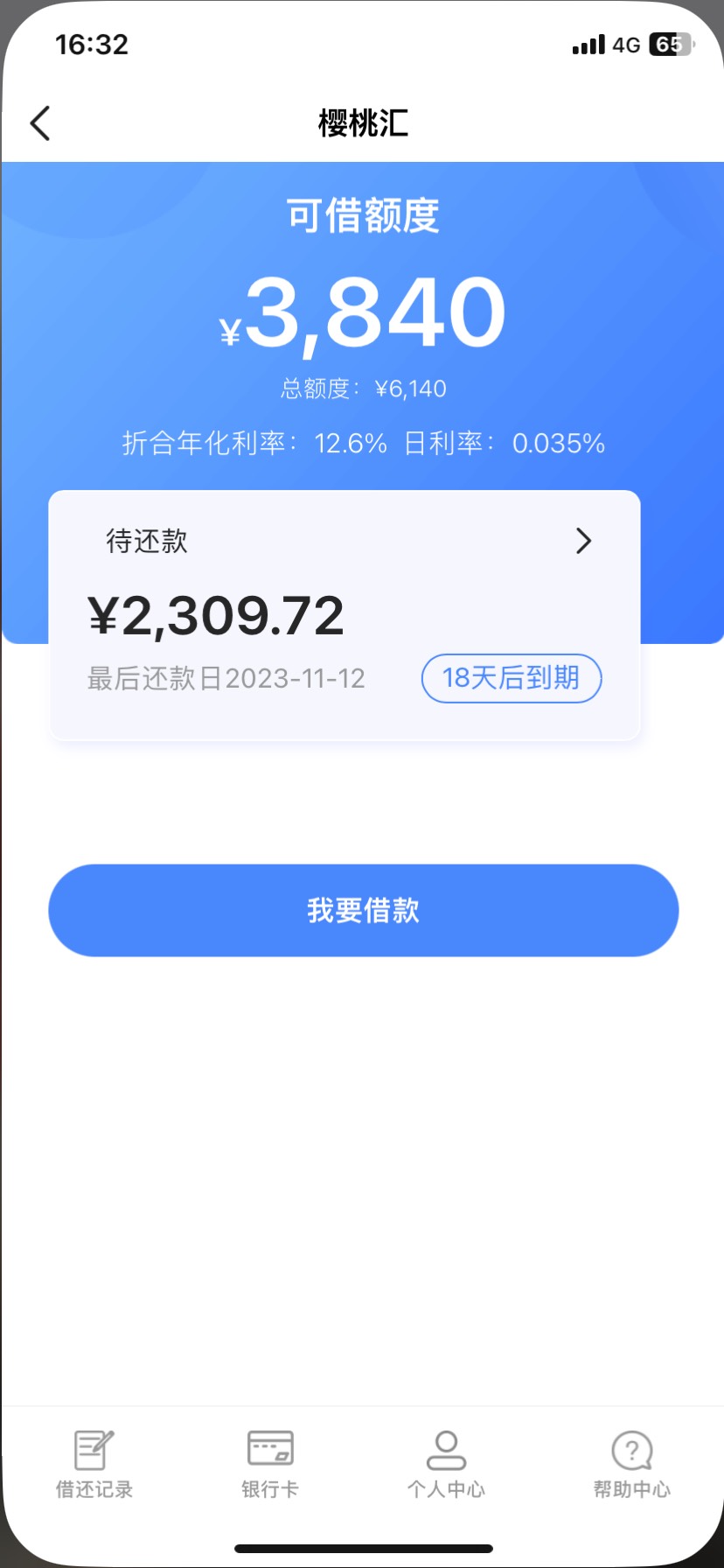Image resolution: width=724 pixels, height=1568 pixels.
Task: Go back using the top-left arrow
Action: click(40, 123)
